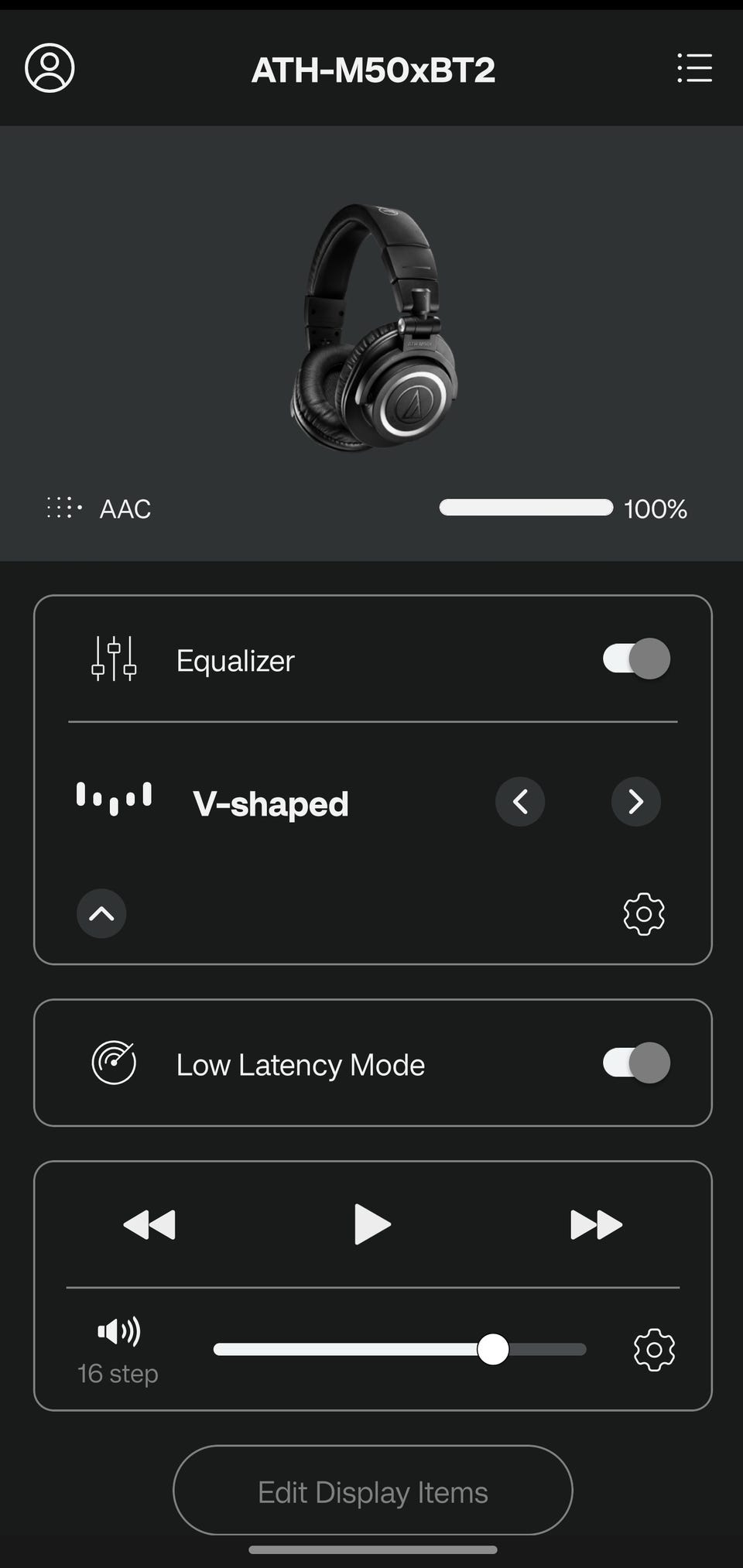Open the list menu icon
Image resolution: width=743 pixels, height=1568 pixels.
pos(694,68)
